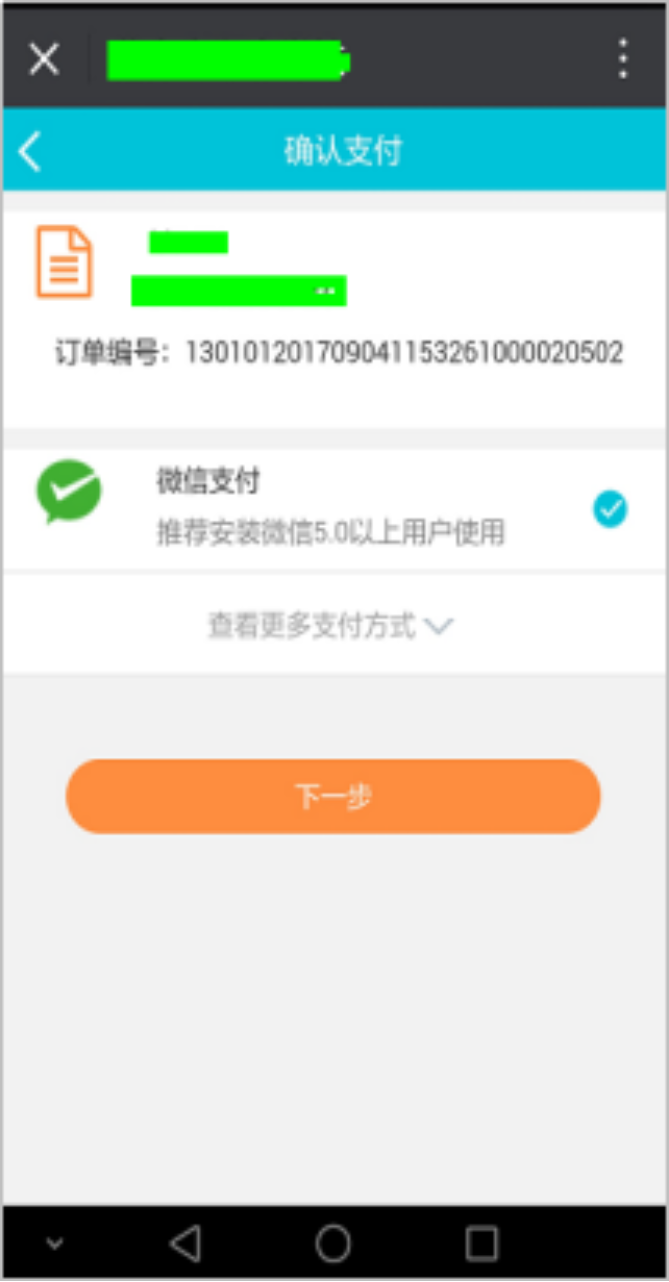This screenshot has width=669, height=1282.
Task: Tap the 下一步 button
Action: [333, 796]
